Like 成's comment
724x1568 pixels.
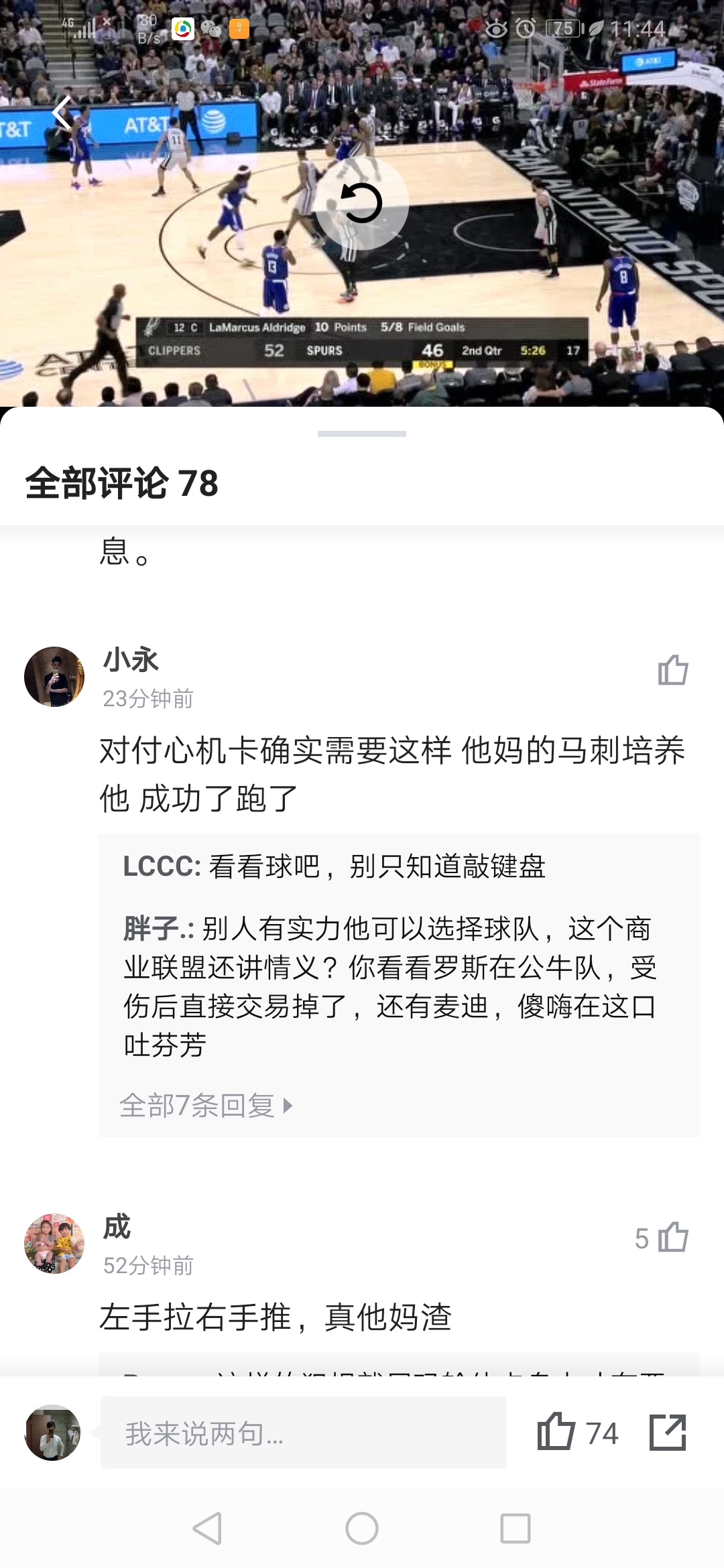pyautogui.click(x=672, y=1238)
